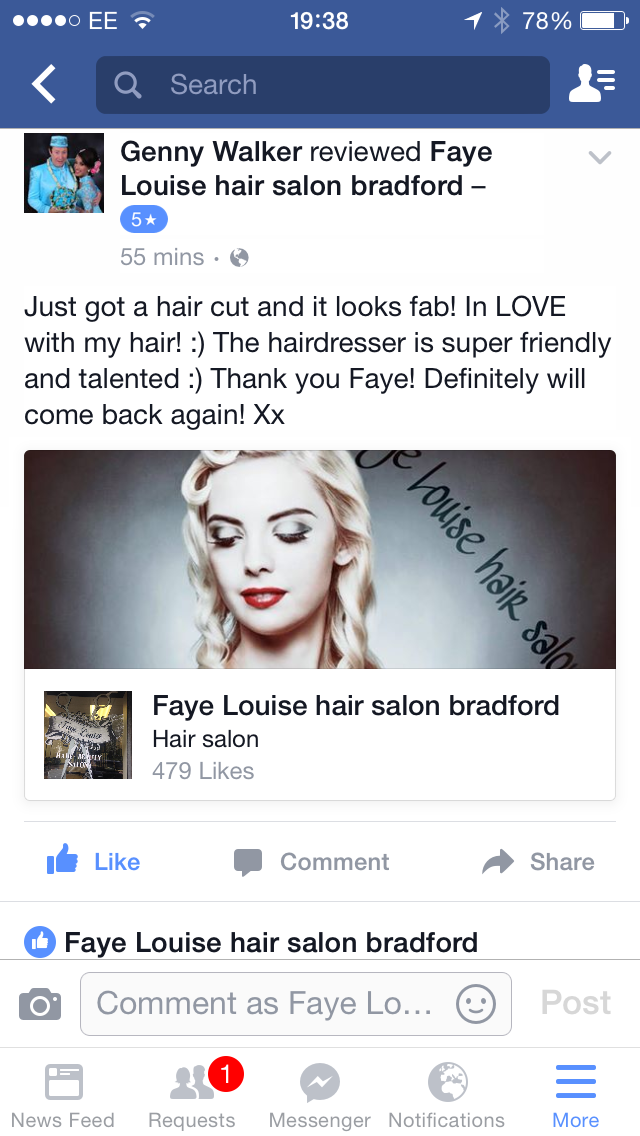Attach a photo with the camera icon

coord(40,1004)
